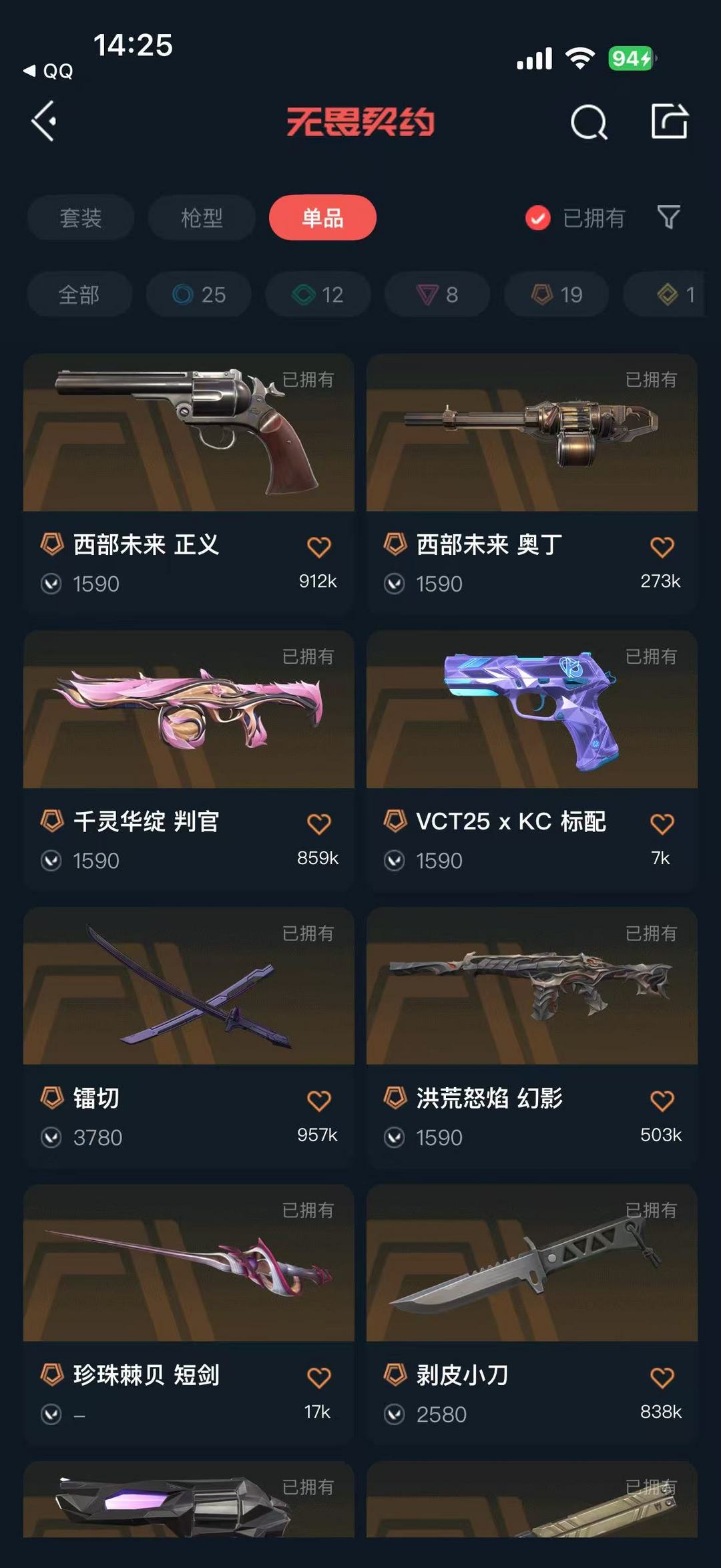Screen dimensions: 721x1568
Task: Toggle the favorite heart on 剥皮小刀
Action: coord(660,1376)
